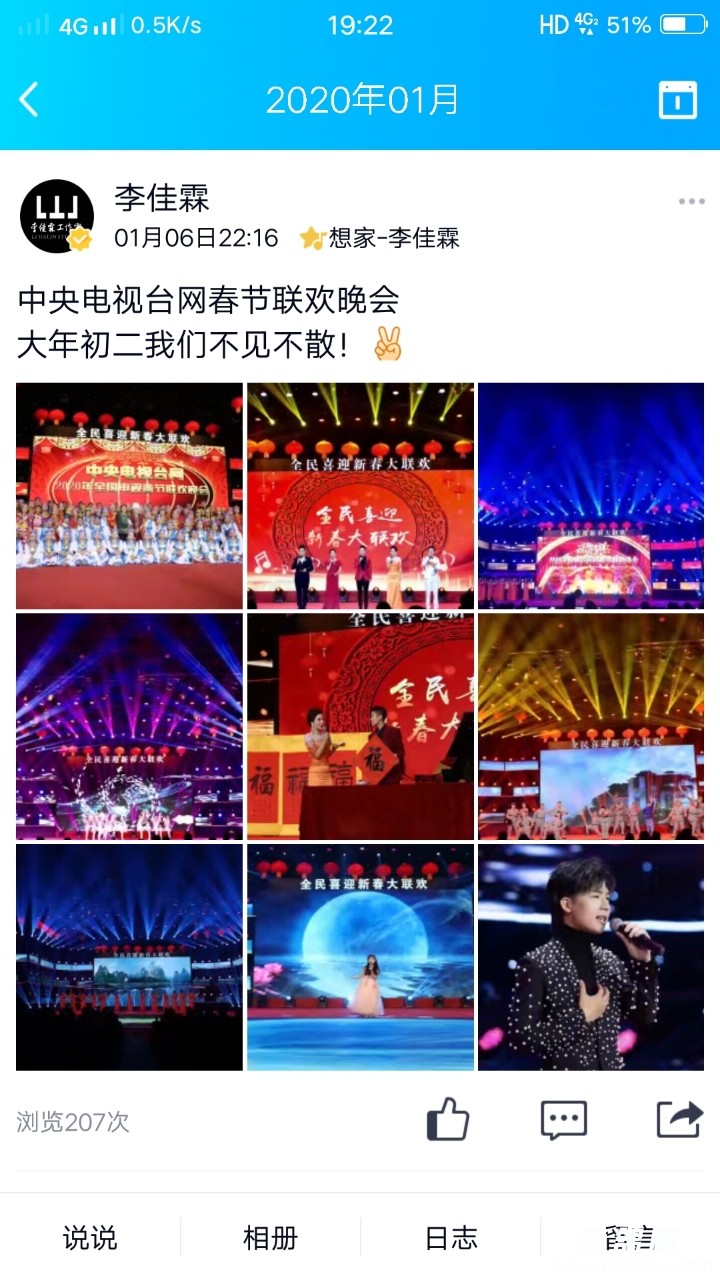720x1280 pixels.
Task: Open the photo of the man holding 福 sign
Action: 360,726
